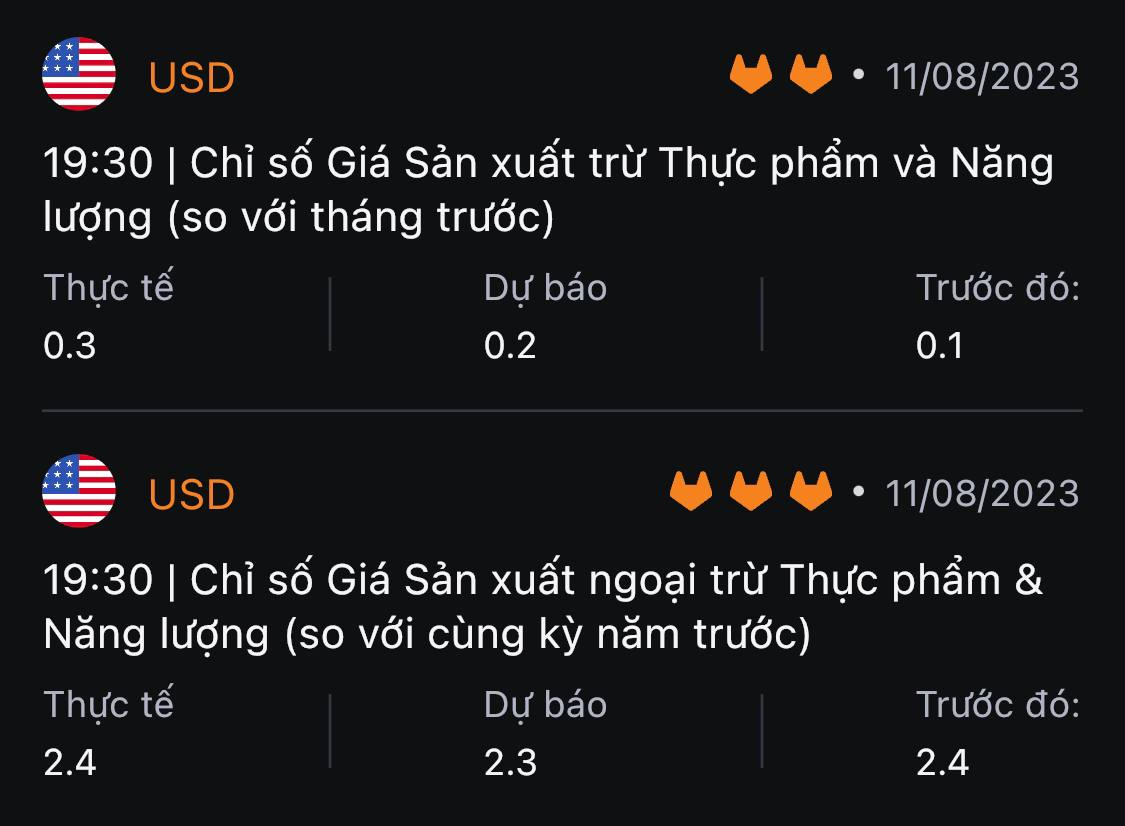Open the year-over-year core producer price event
The image size is (1125, 826).
pyautogui.click(x=543, y=607)
